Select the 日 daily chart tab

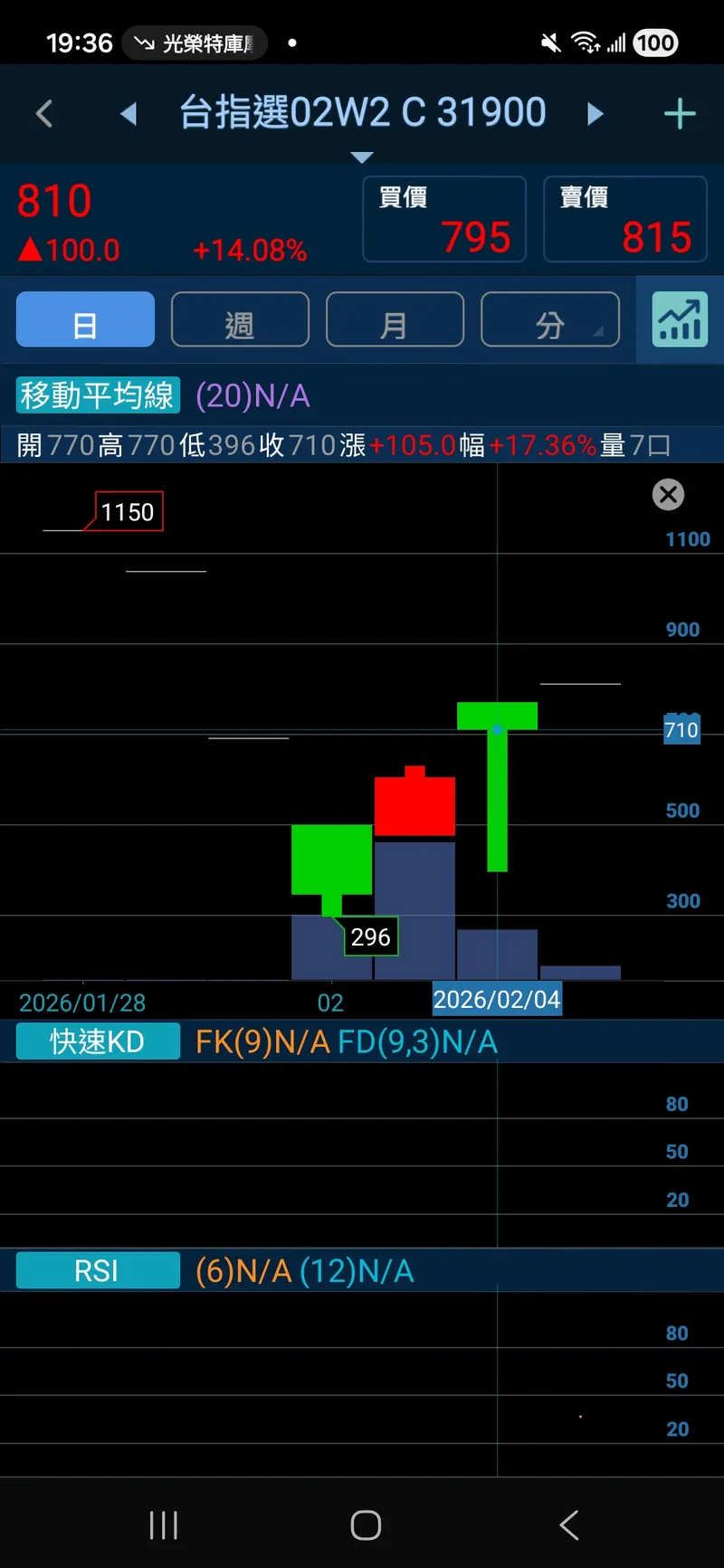(x=85, y=319)
